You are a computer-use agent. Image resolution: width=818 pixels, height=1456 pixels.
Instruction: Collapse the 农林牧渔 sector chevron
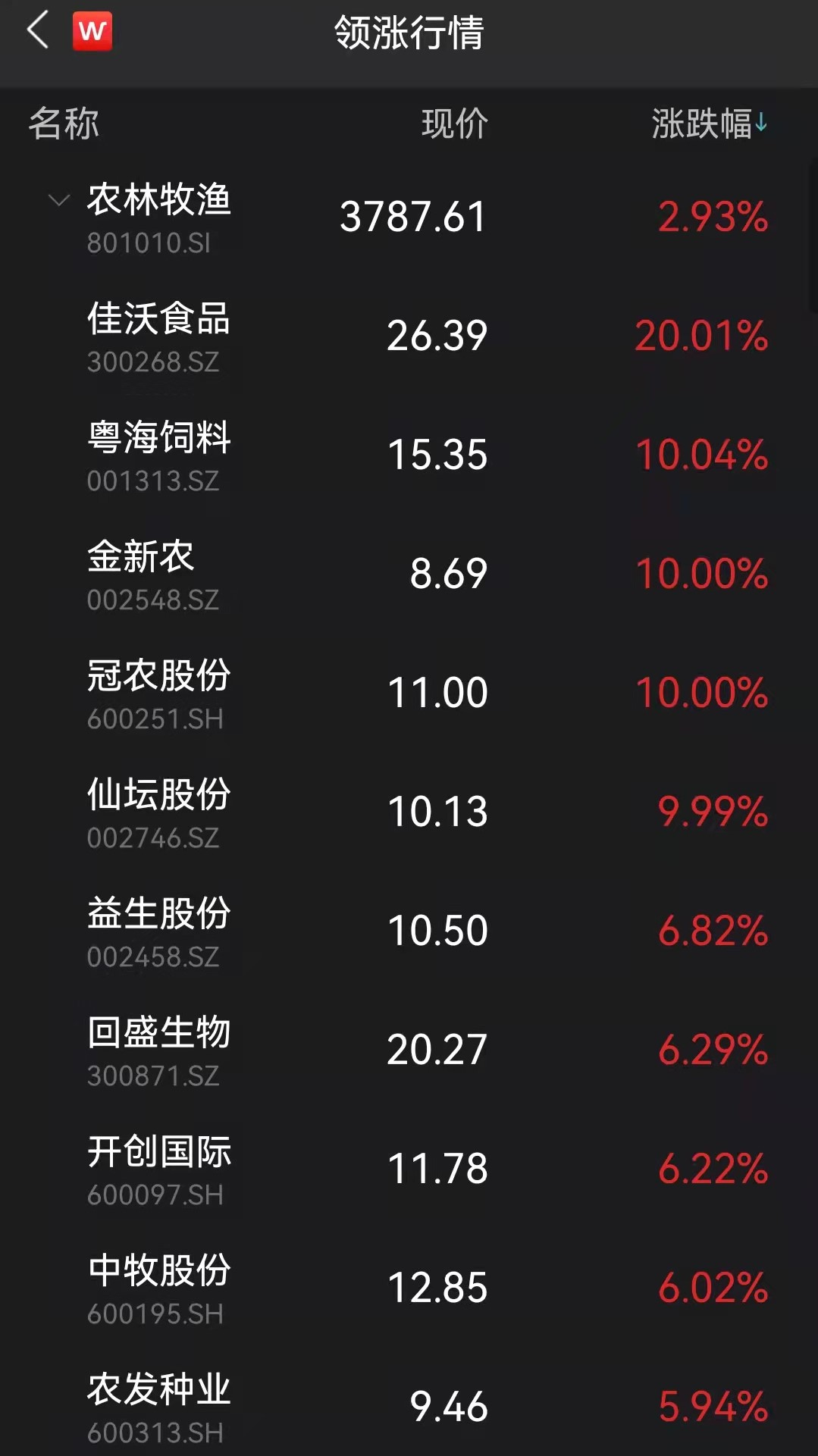point(59,201)
